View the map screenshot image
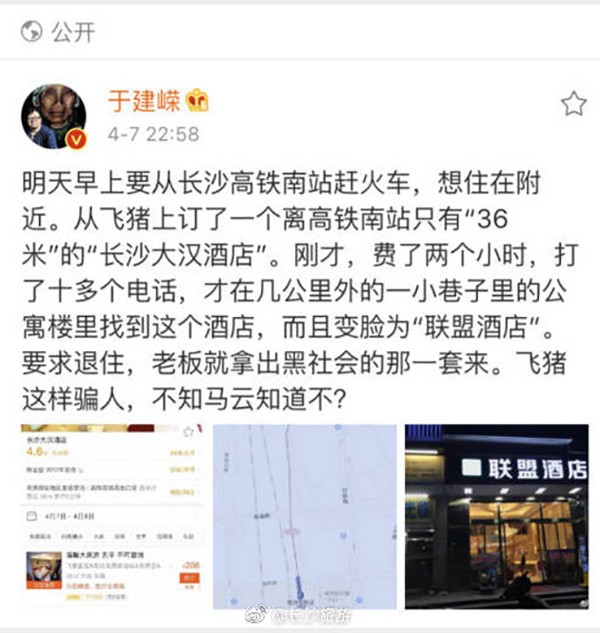Viewport: 600px width, 633px height. (305, 516)
